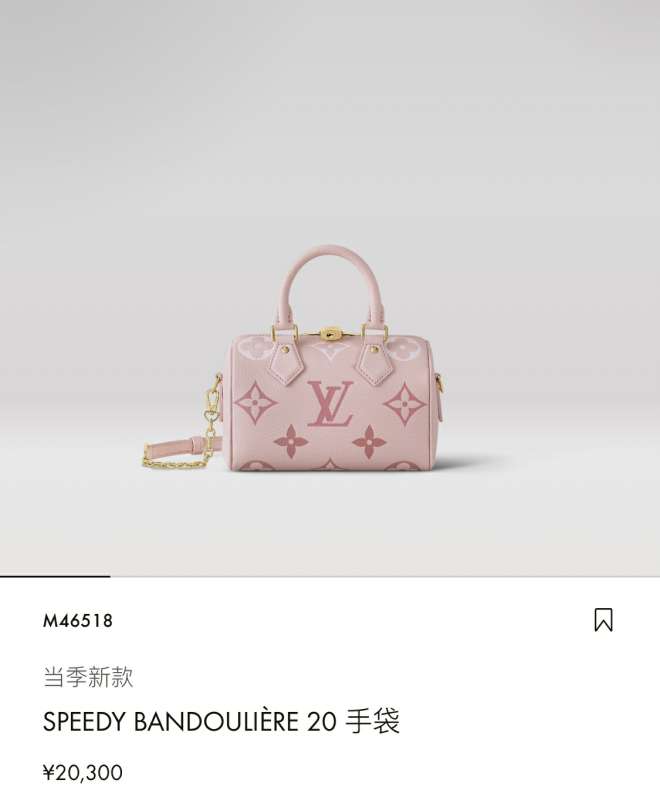Open the pink handbag product image

[330, 380]
